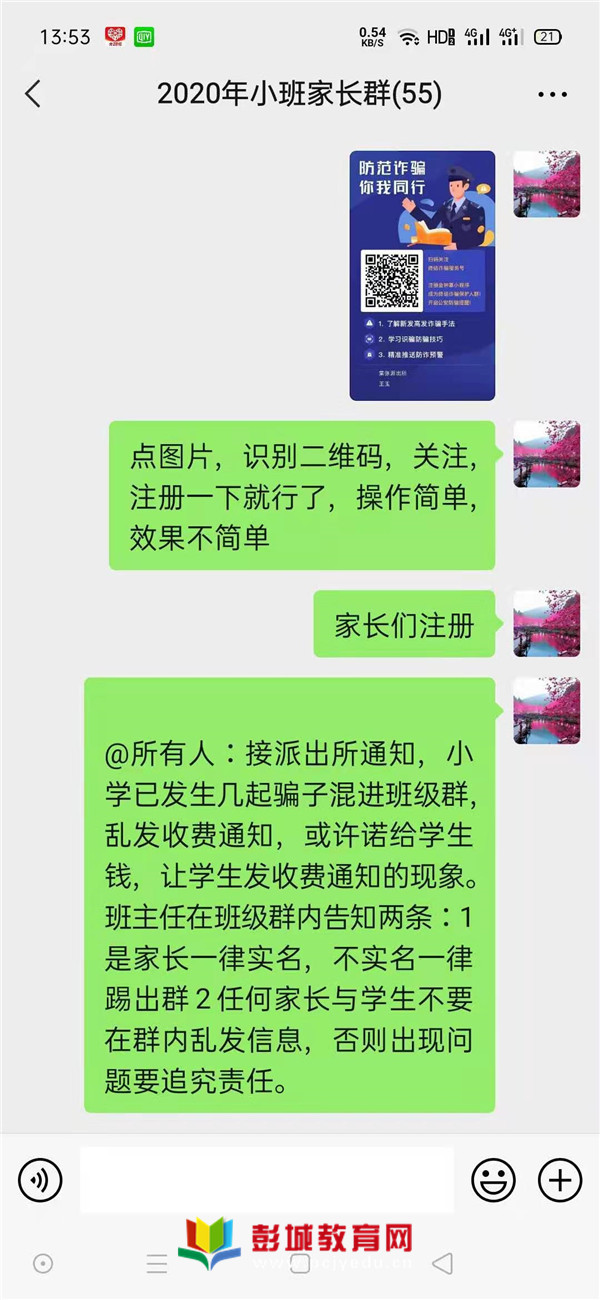The width and height of the screenshot is (600, 1300).
Task: Open the anti-fraud poster image message
Action: point(421,275)
